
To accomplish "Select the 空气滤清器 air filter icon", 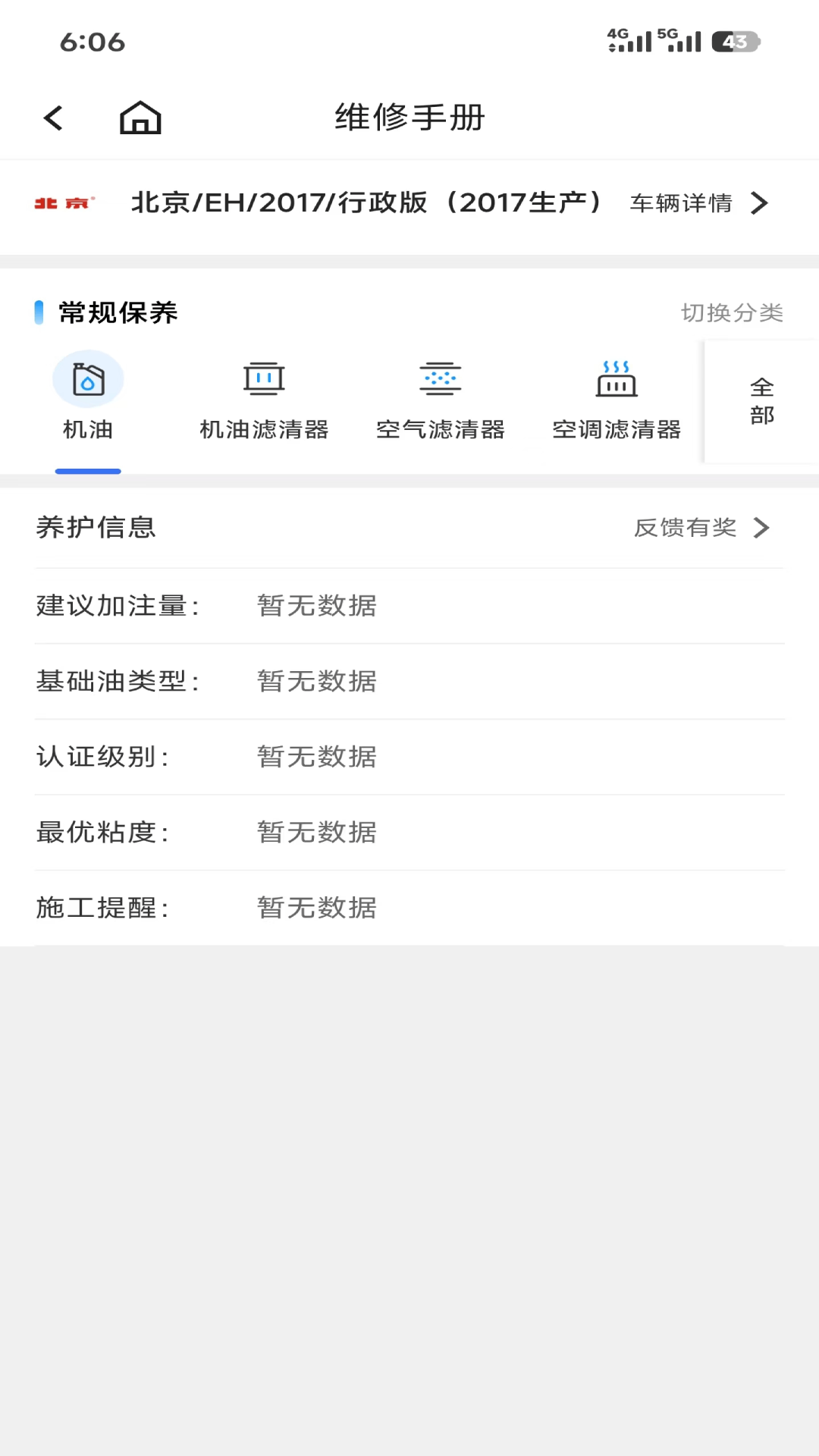I will 441,378.
